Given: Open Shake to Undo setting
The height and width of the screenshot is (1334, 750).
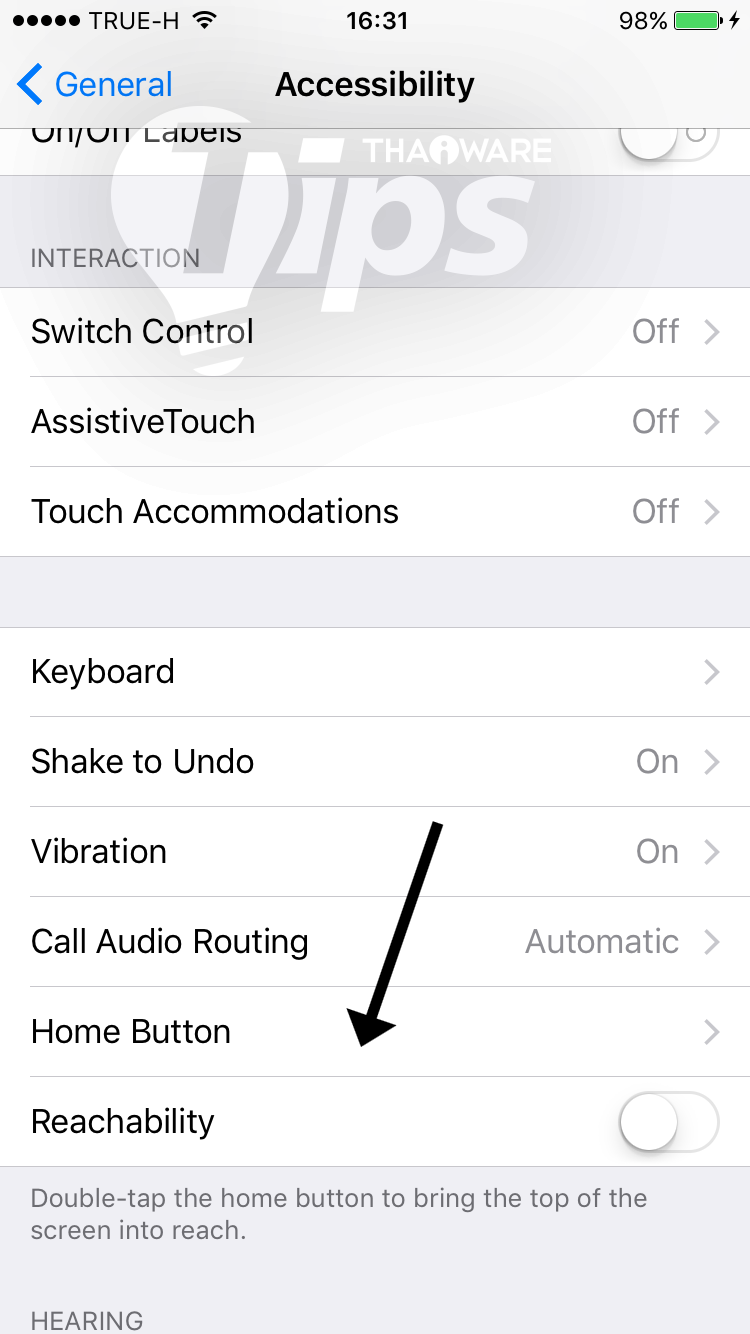Looking at the screenshot, I should (375, 762).
